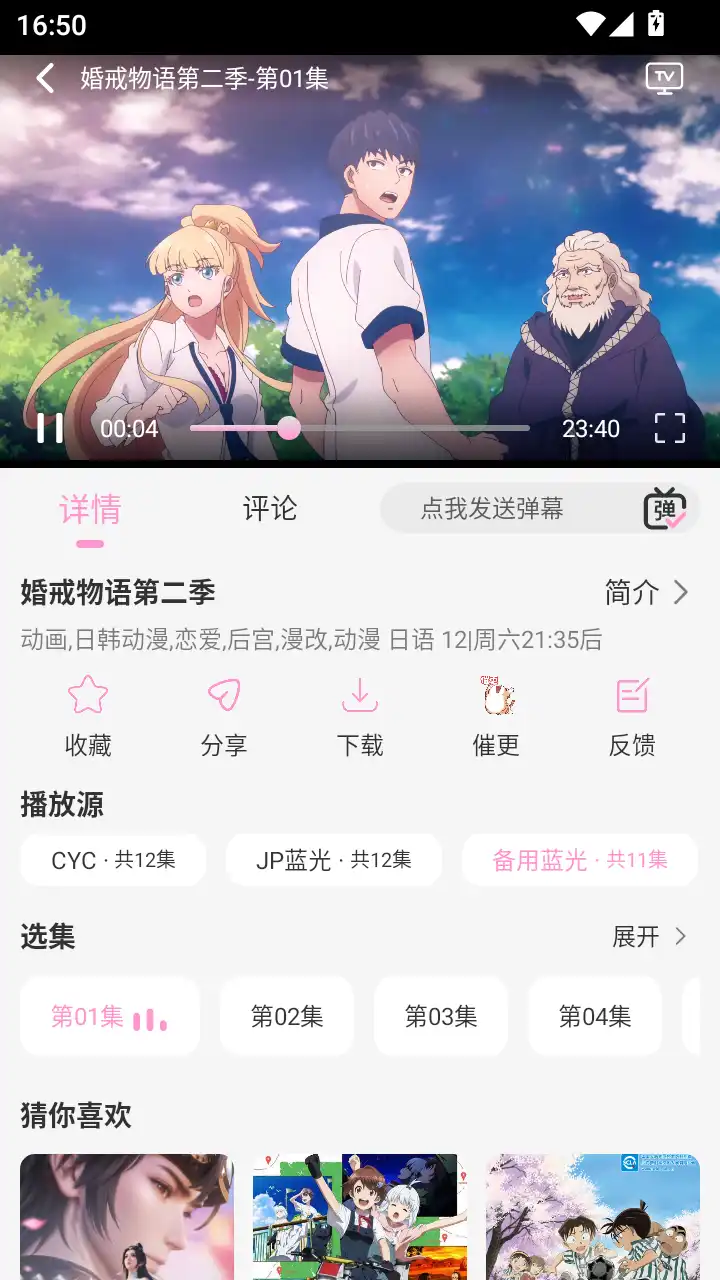Expand the episode list via 展开
This screenshot has width=720, height=1280.
[652, 937]
